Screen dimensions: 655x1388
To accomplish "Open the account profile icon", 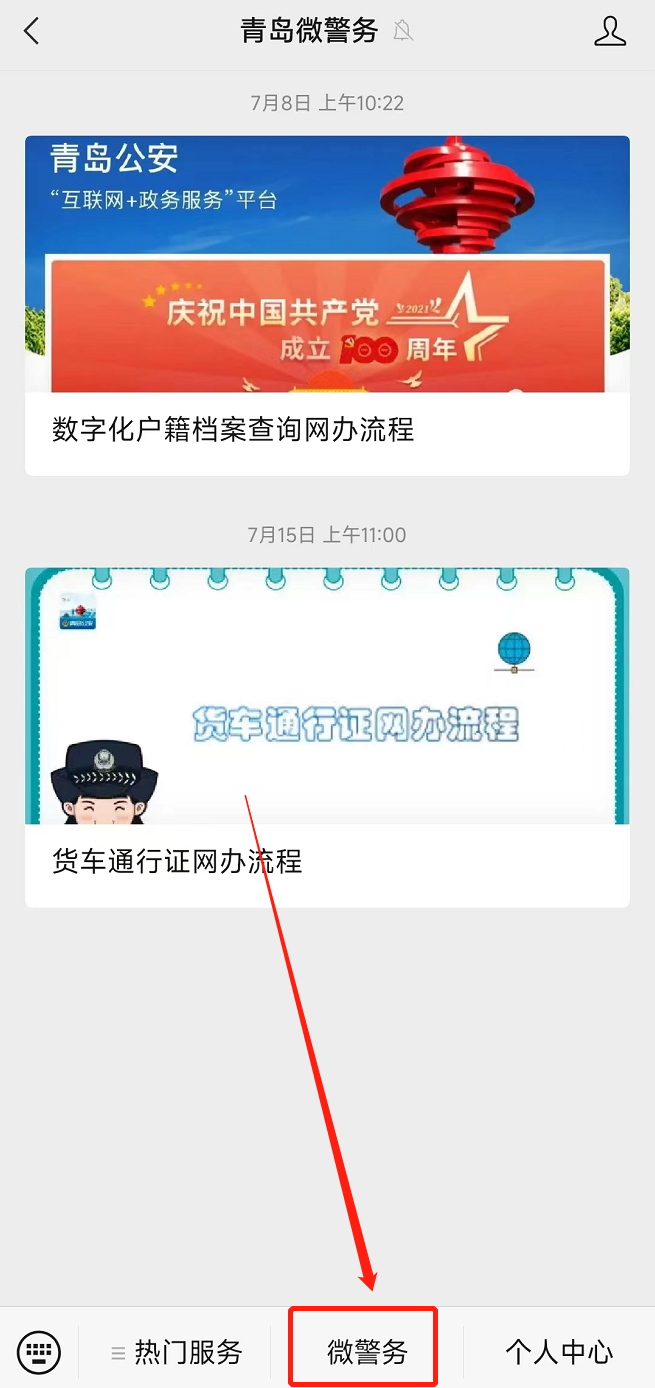I will coord(609,31).
